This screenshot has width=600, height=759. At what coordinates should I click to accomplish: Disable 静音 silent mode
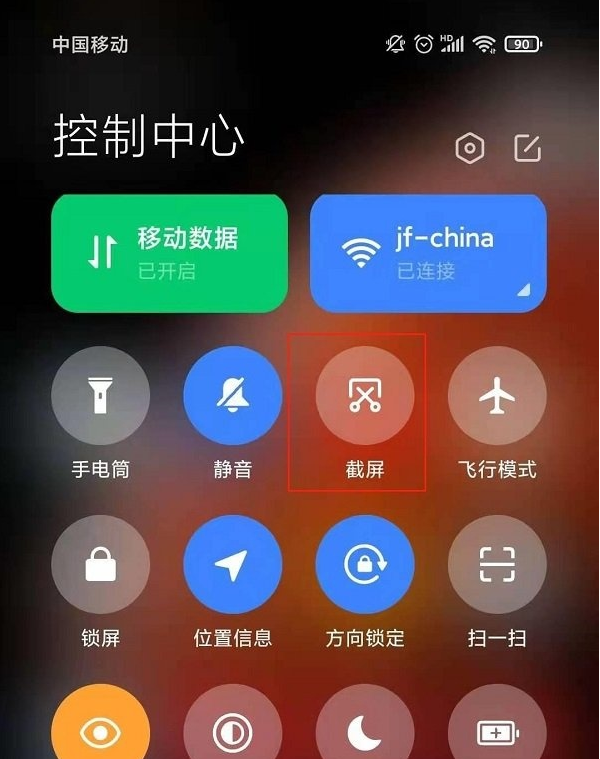[232, 396]
